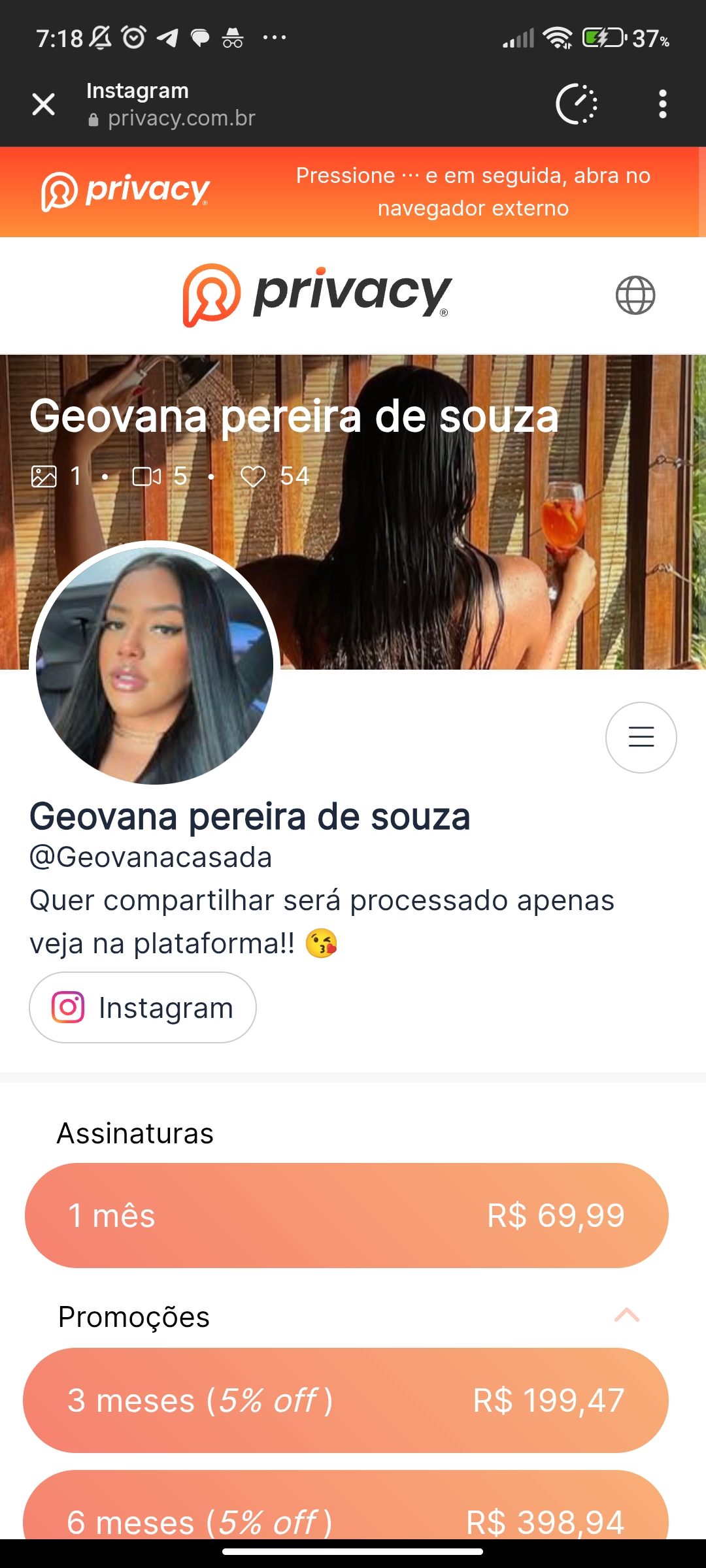The image size is (706, 1568).
Task: Choose the 6 meses 5% off plan
Action: click(346, 1514)
